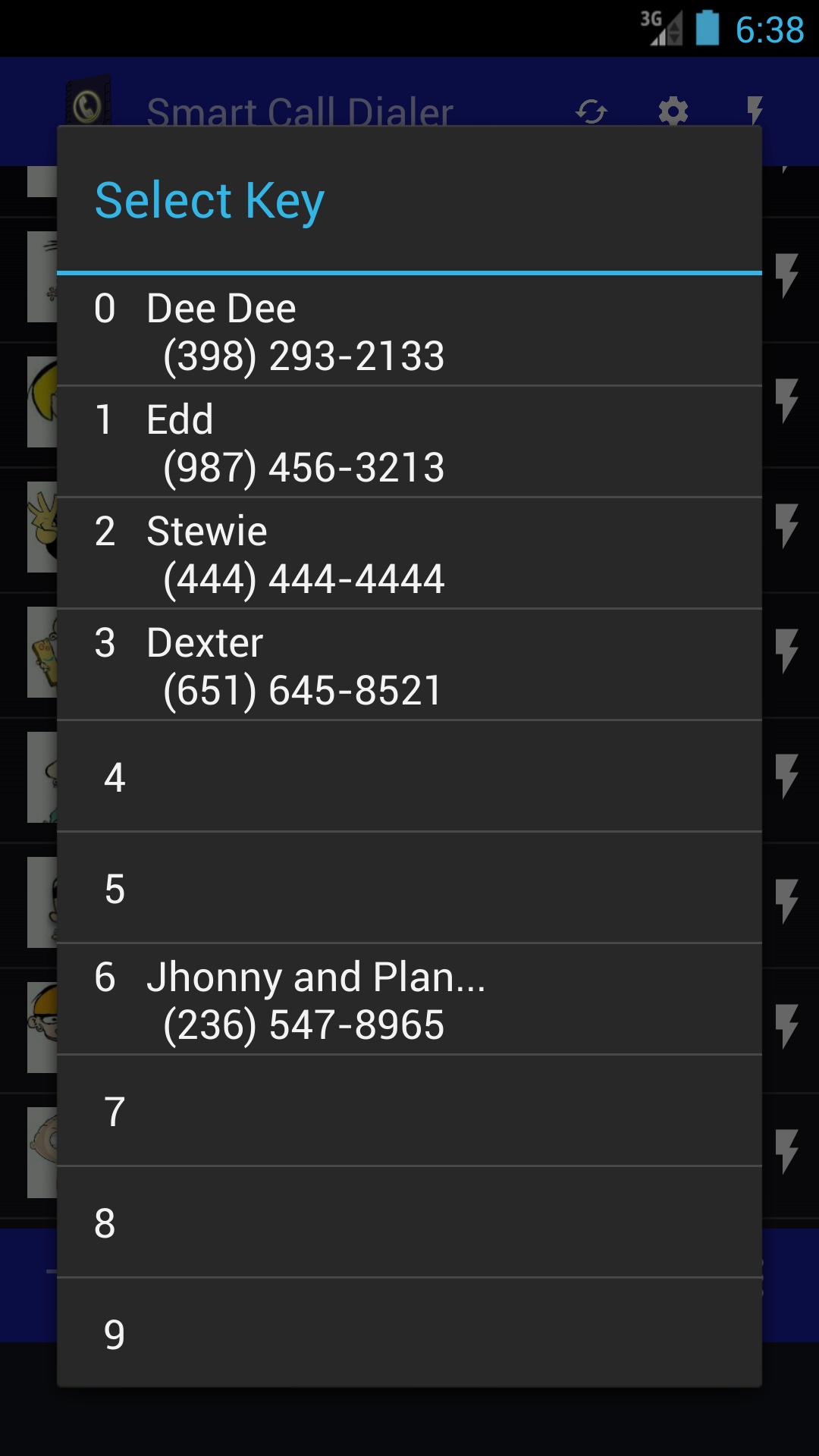Viewport: 819px width, 1456px height.
Task: Choose key 1 with Edd's number
Action: (409, 442)
